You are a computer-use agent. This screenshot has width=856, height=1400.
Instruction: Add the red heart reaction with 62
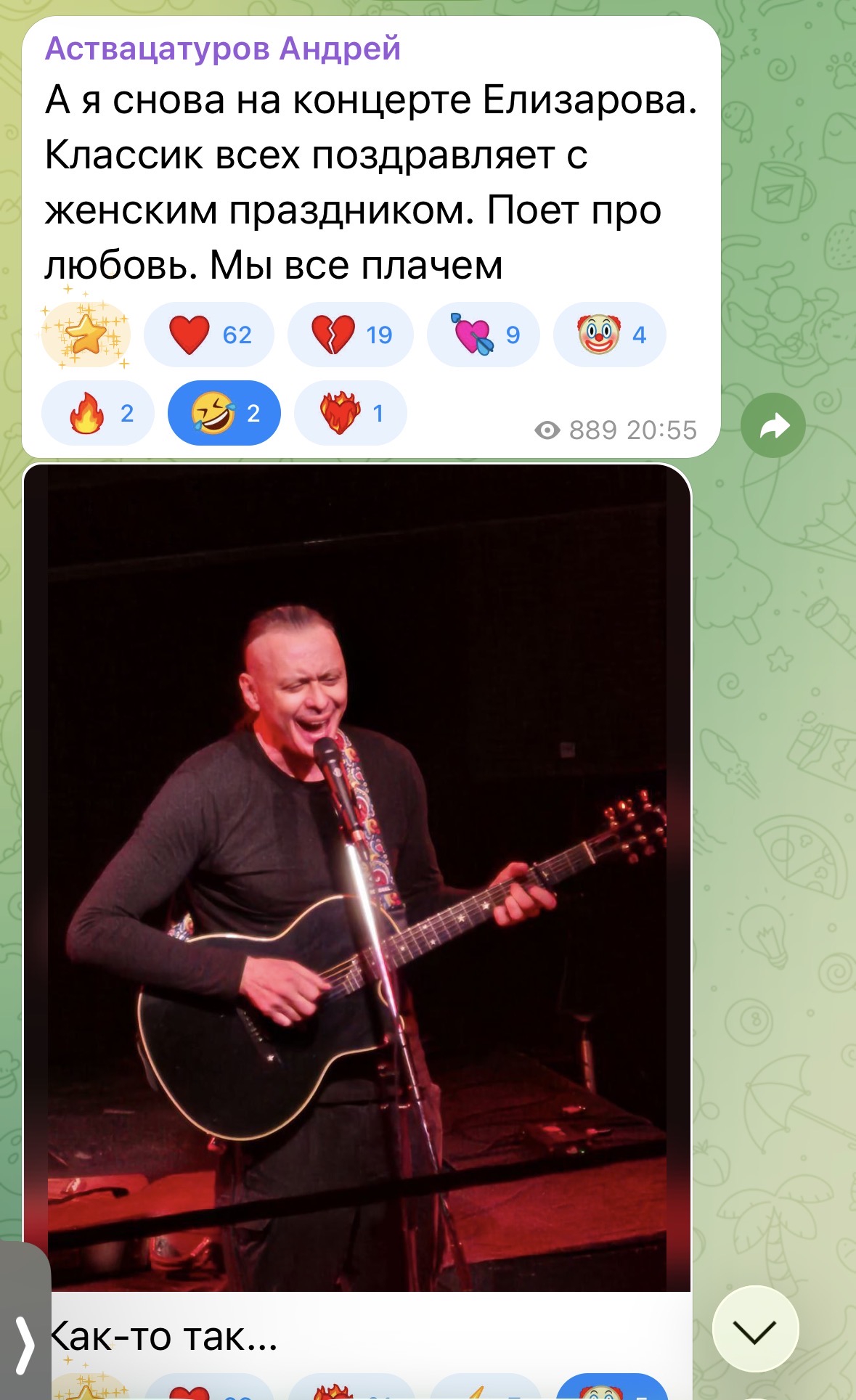[209, 335]
